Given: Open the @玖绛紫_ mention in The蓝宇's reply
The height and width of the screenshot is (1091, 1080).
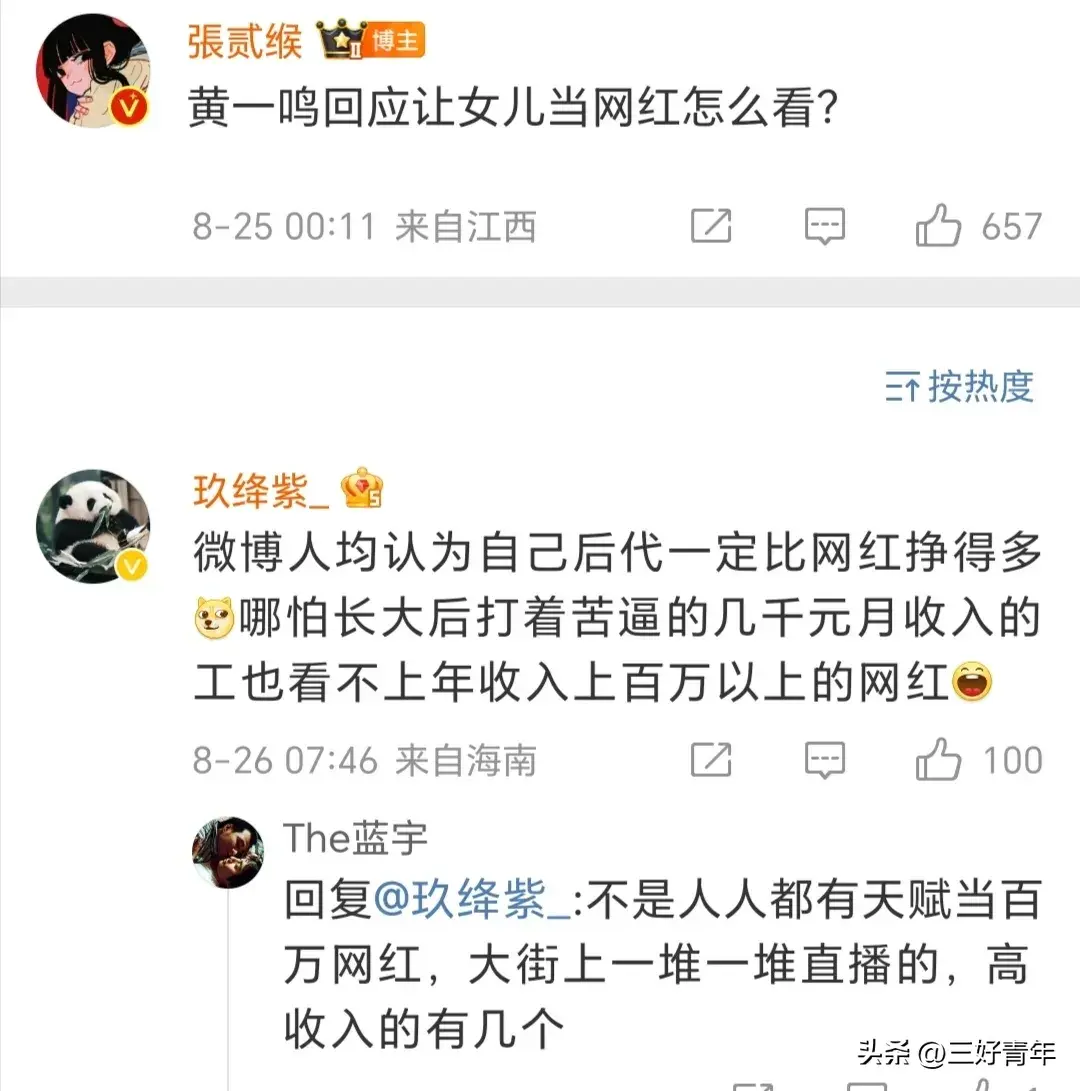Looking at the screenshot, I should pyautogui.click(x=472, y=898).
